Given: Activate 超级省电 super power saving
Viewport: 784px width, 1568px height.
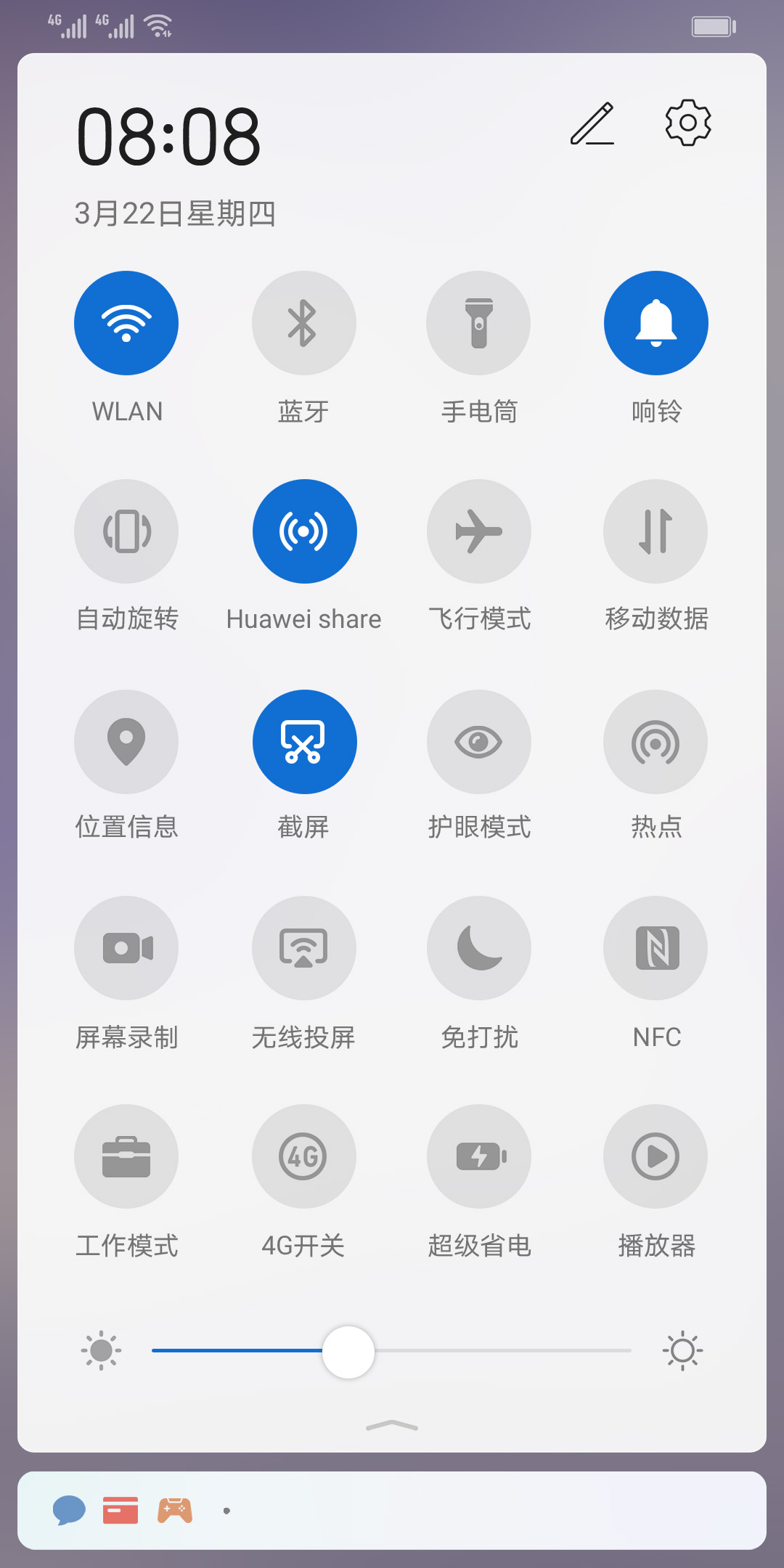Looking at the screenshot, I should pos(479,1156).
